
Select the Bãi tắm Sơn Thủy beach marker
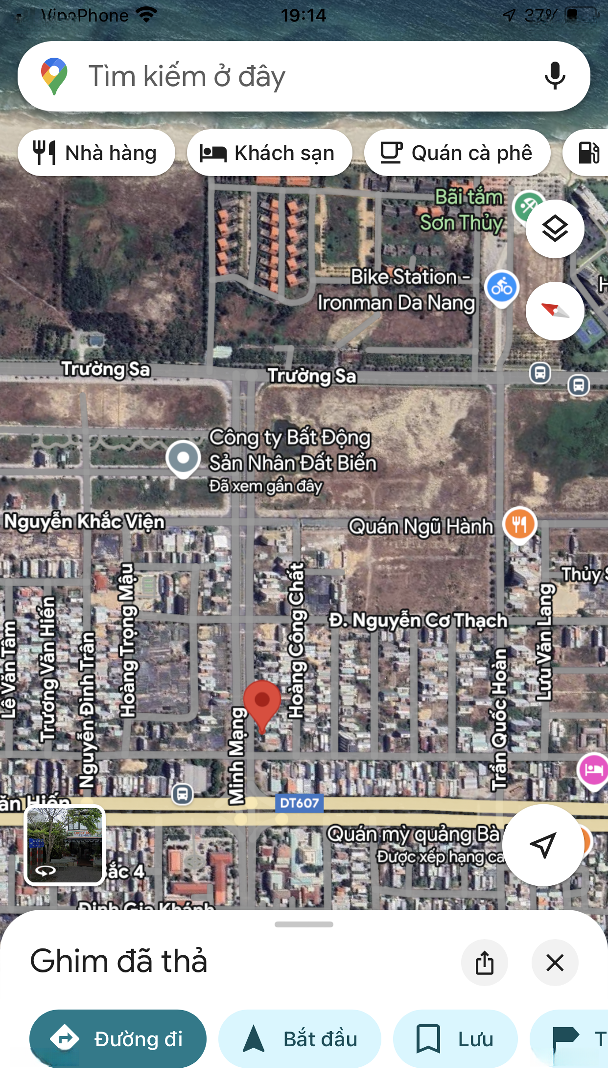point(527,207)
